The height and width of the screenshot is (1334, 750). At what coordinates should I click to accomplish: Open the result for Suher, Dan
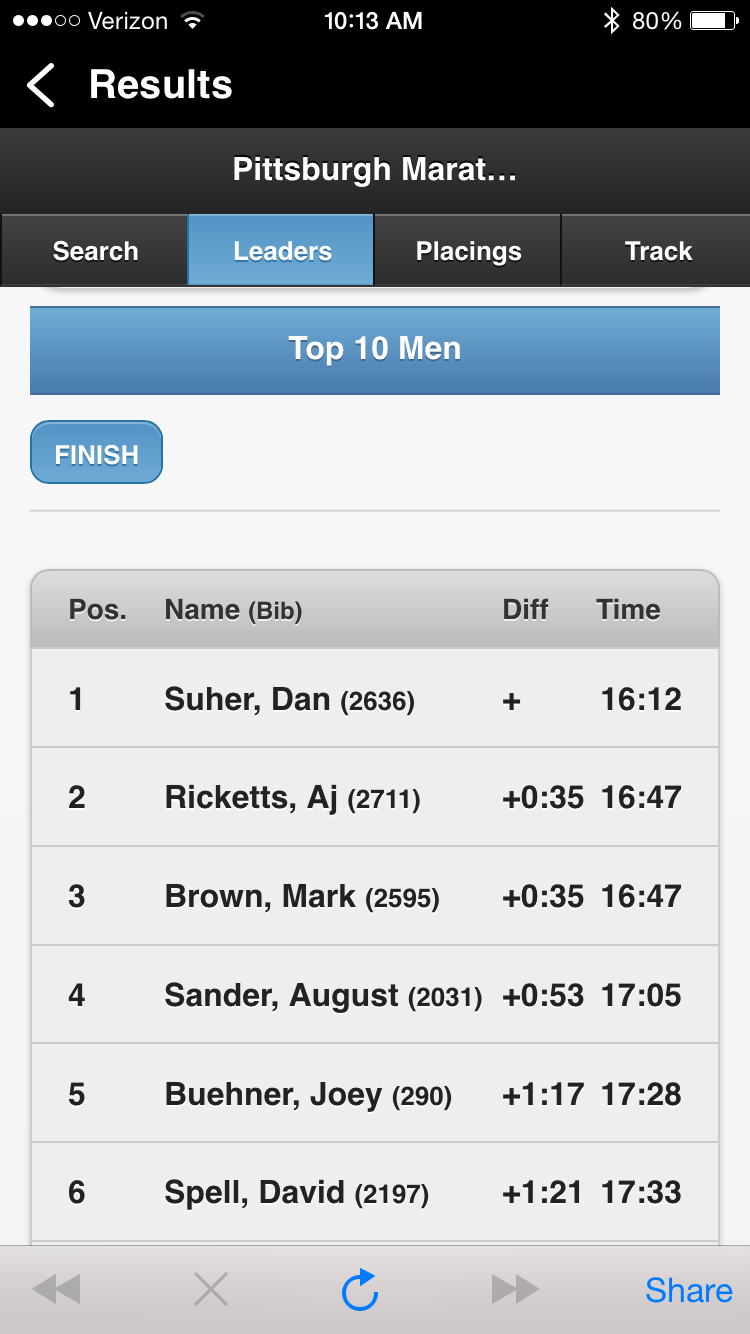click(x=375, y=699)
